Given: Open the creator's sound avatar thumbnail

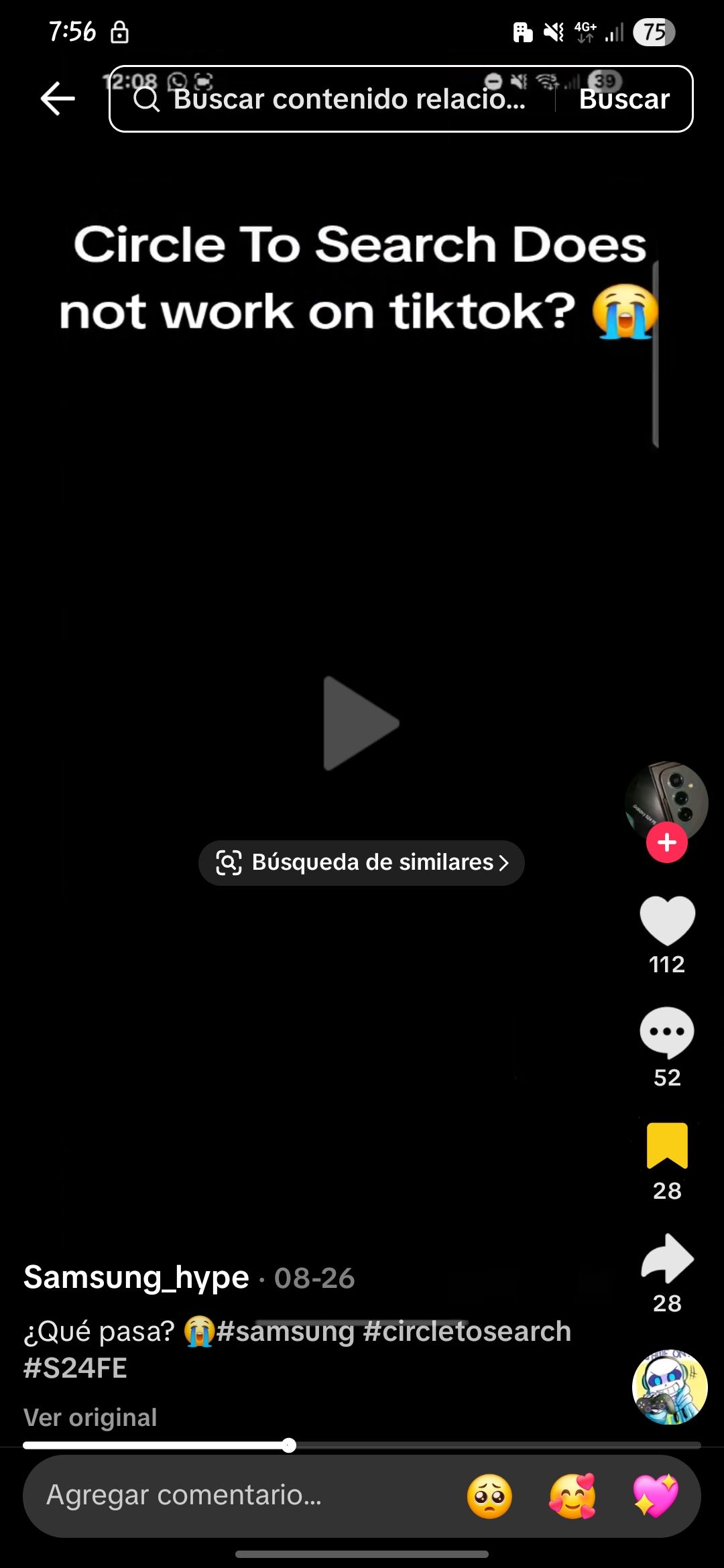Looking at the screenshot, I should coord(668,1390).
